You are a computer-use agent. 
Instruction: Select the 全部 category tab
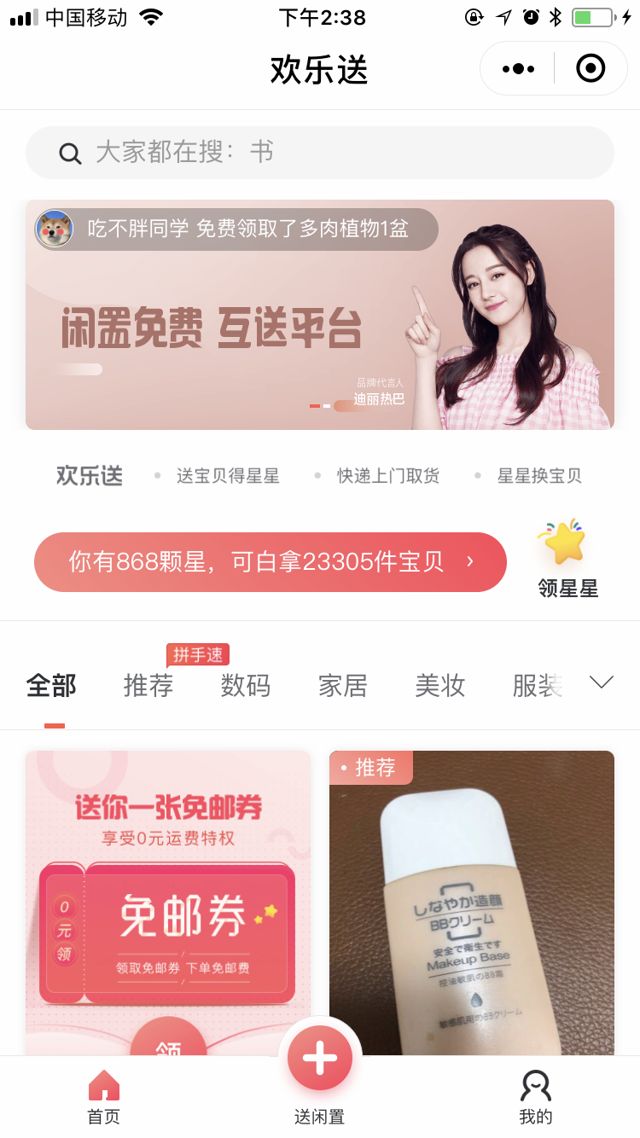click(x=51, y=686)
